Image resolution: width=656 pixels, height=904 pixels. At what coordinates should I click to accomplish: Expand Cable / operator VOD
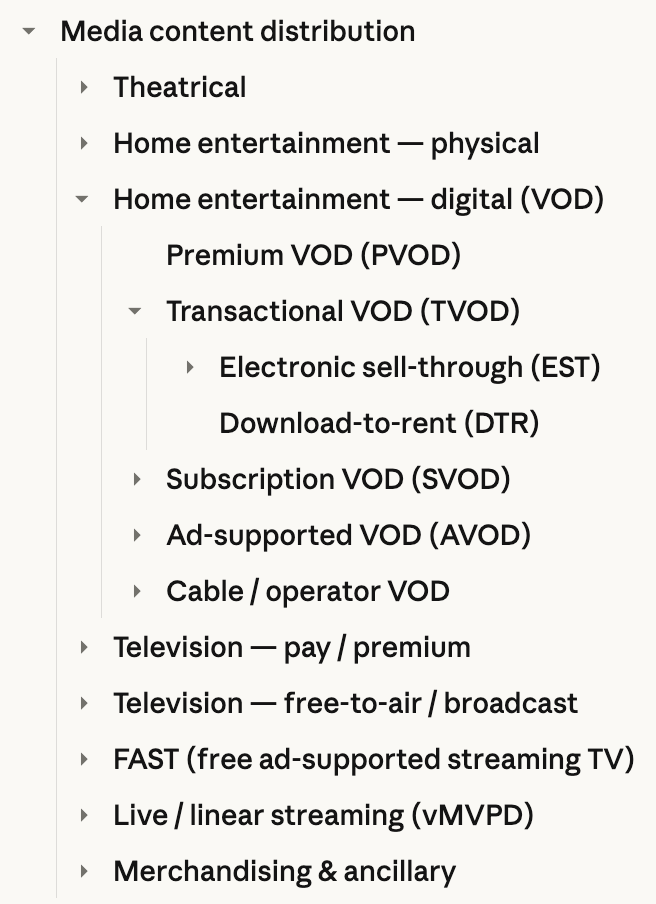[137, 591]
